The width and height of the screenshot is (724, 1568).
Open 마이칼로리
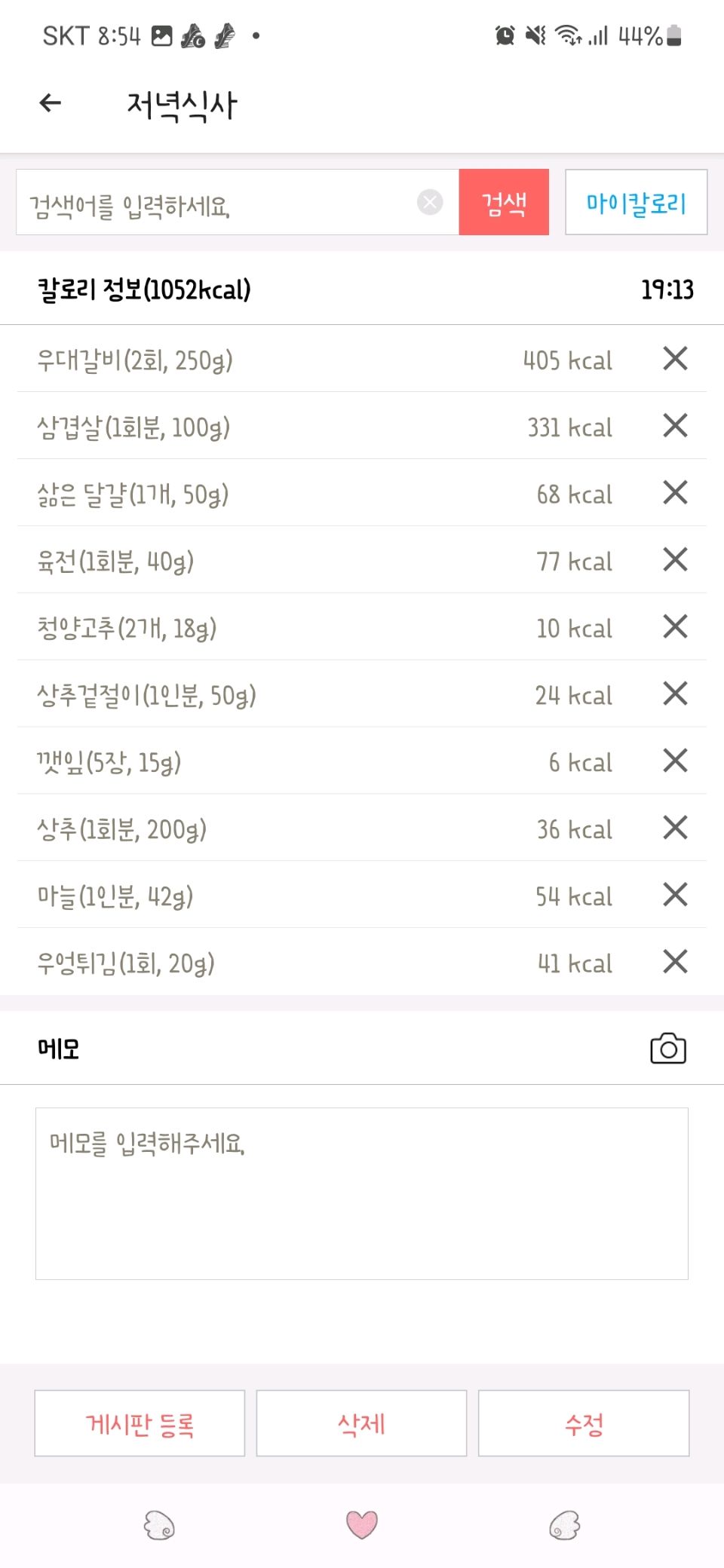click(x=637, y=202)
